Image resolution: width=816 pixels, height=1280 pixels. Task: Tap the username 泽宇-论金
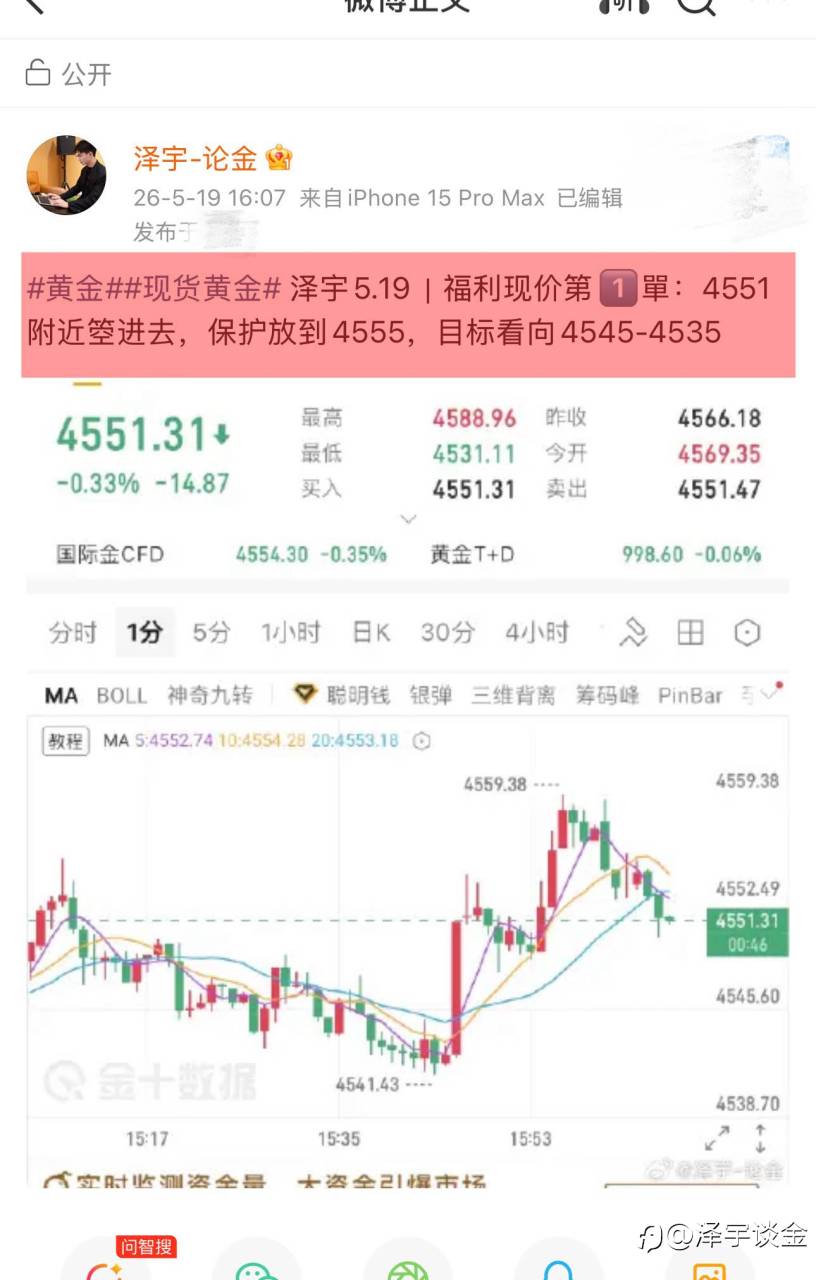pos(196,158)
